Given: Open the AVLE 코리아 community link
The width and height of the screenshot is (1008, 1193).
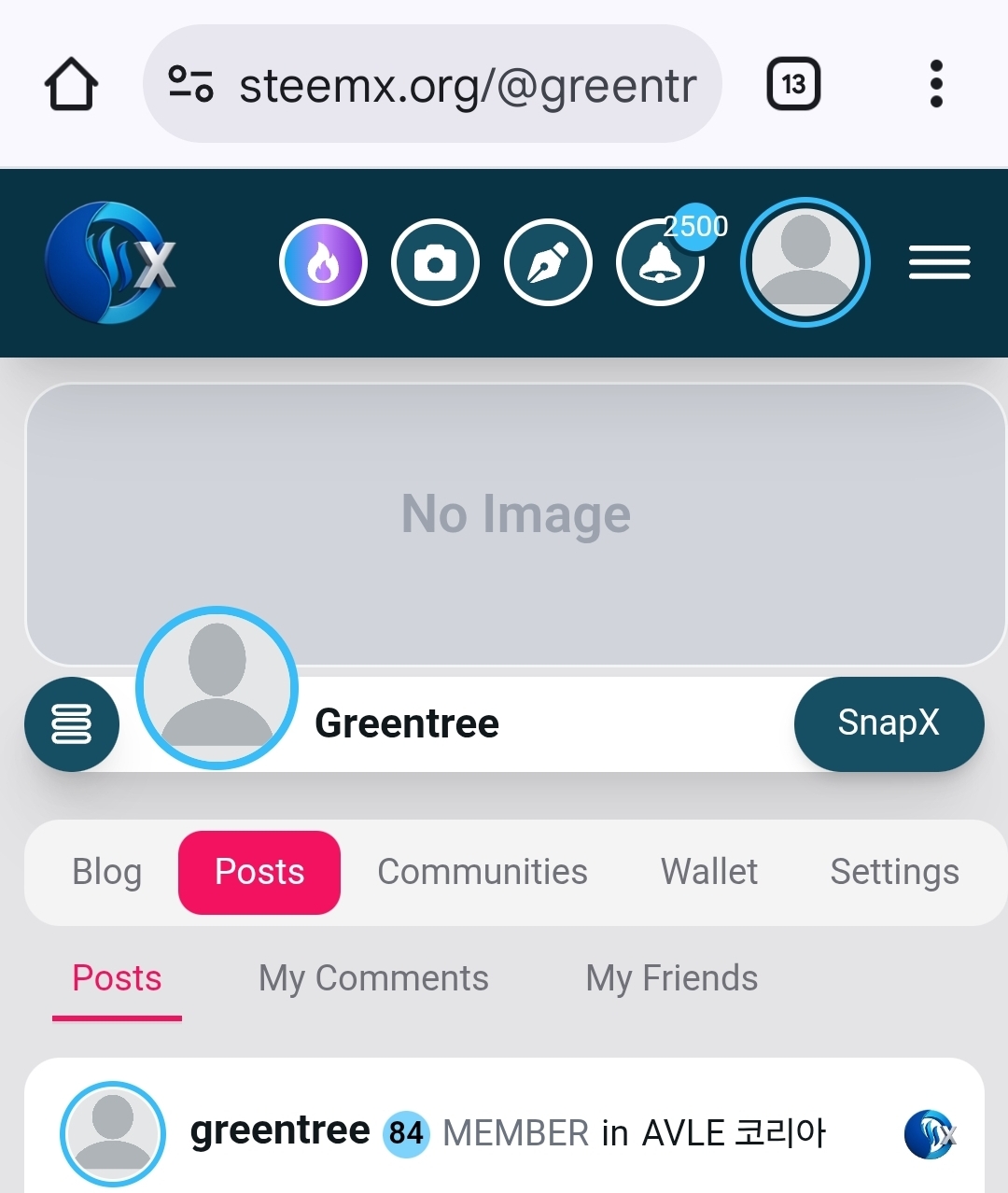Looking at the screenshot, I should coord(734,1133).
